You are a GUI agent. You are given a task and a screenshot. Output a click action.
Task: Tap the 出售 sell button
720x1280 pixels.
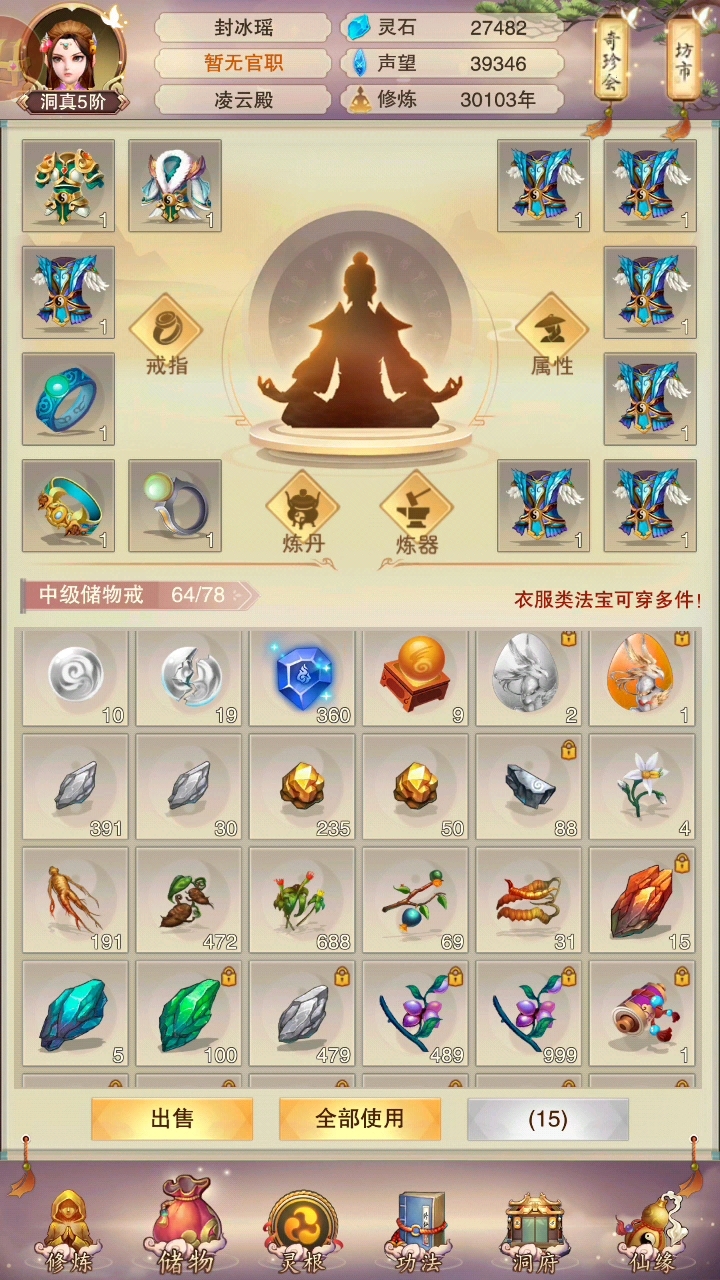[171, 1119]
